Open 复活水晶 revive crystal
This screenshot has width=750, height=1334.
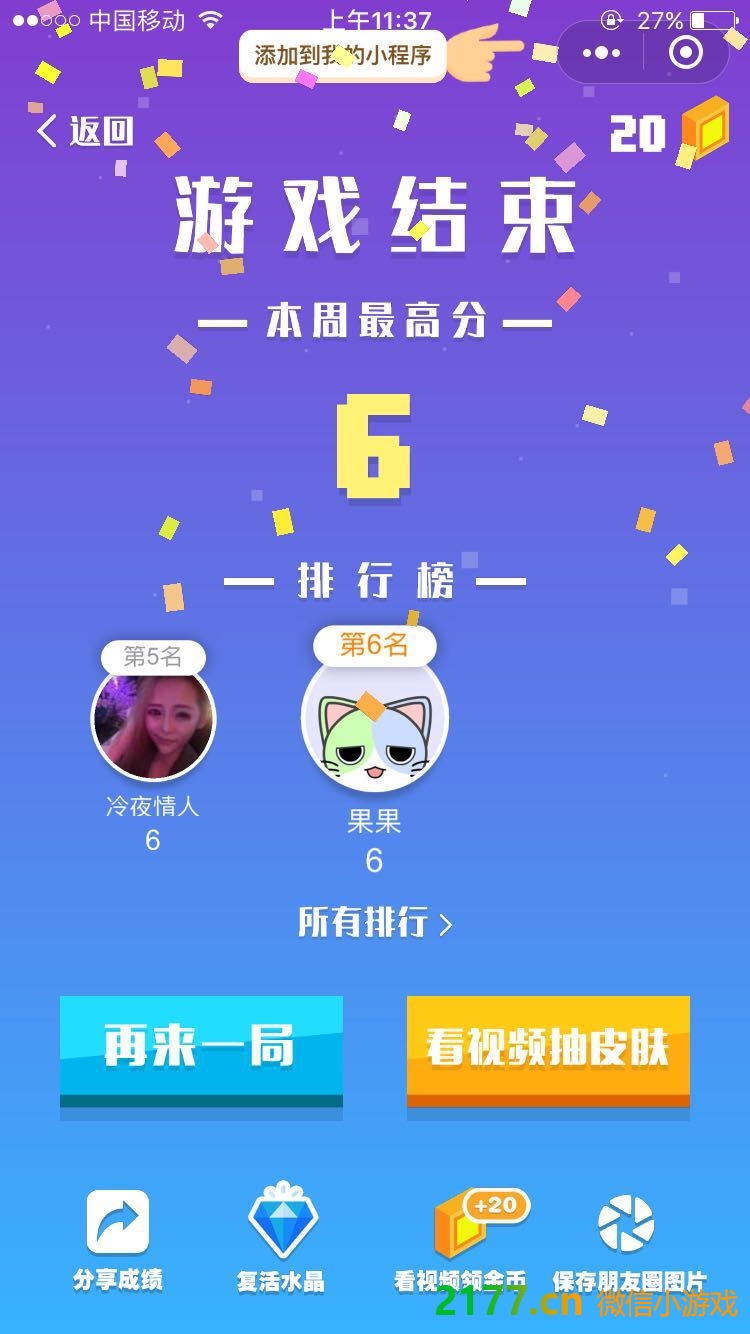coord(281,1238)
